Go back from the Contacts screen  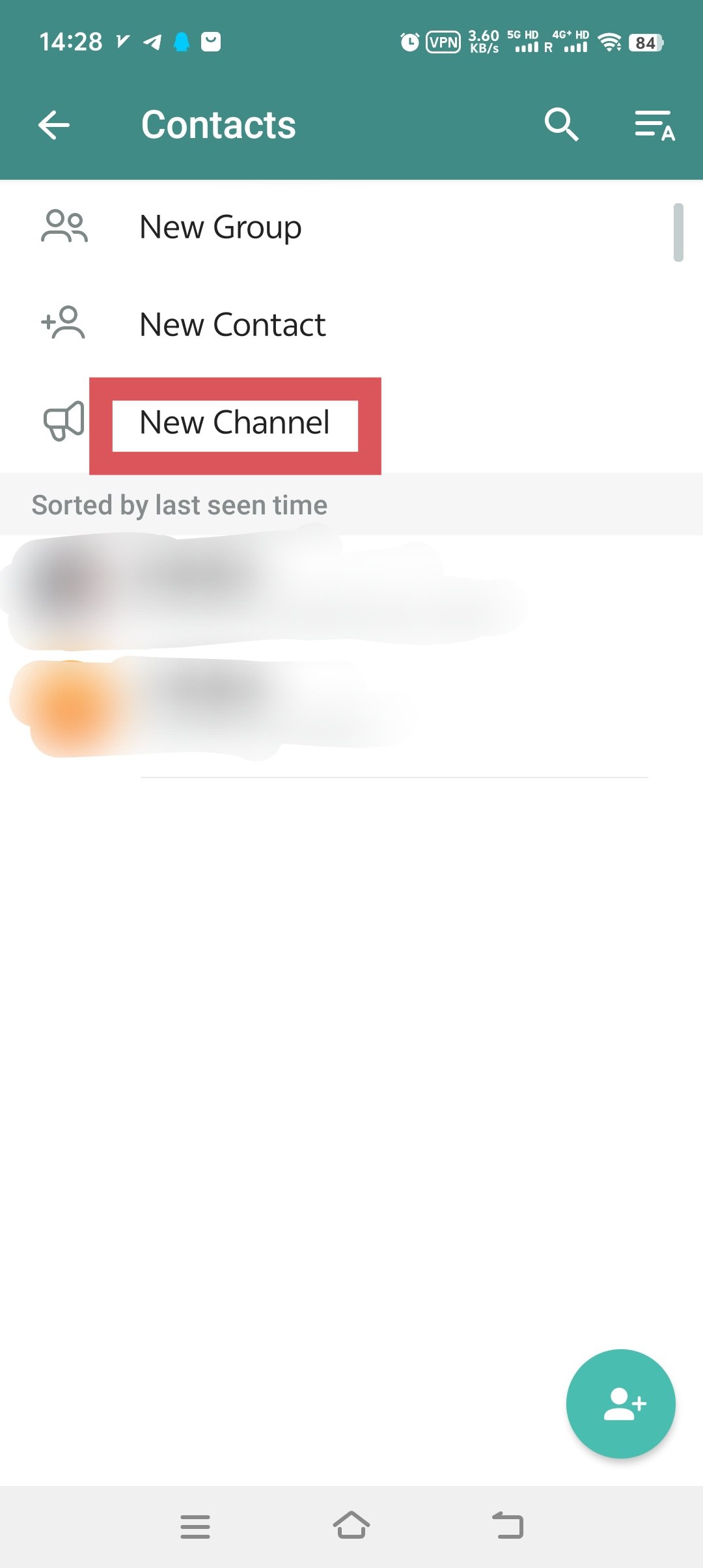point(54,125)
